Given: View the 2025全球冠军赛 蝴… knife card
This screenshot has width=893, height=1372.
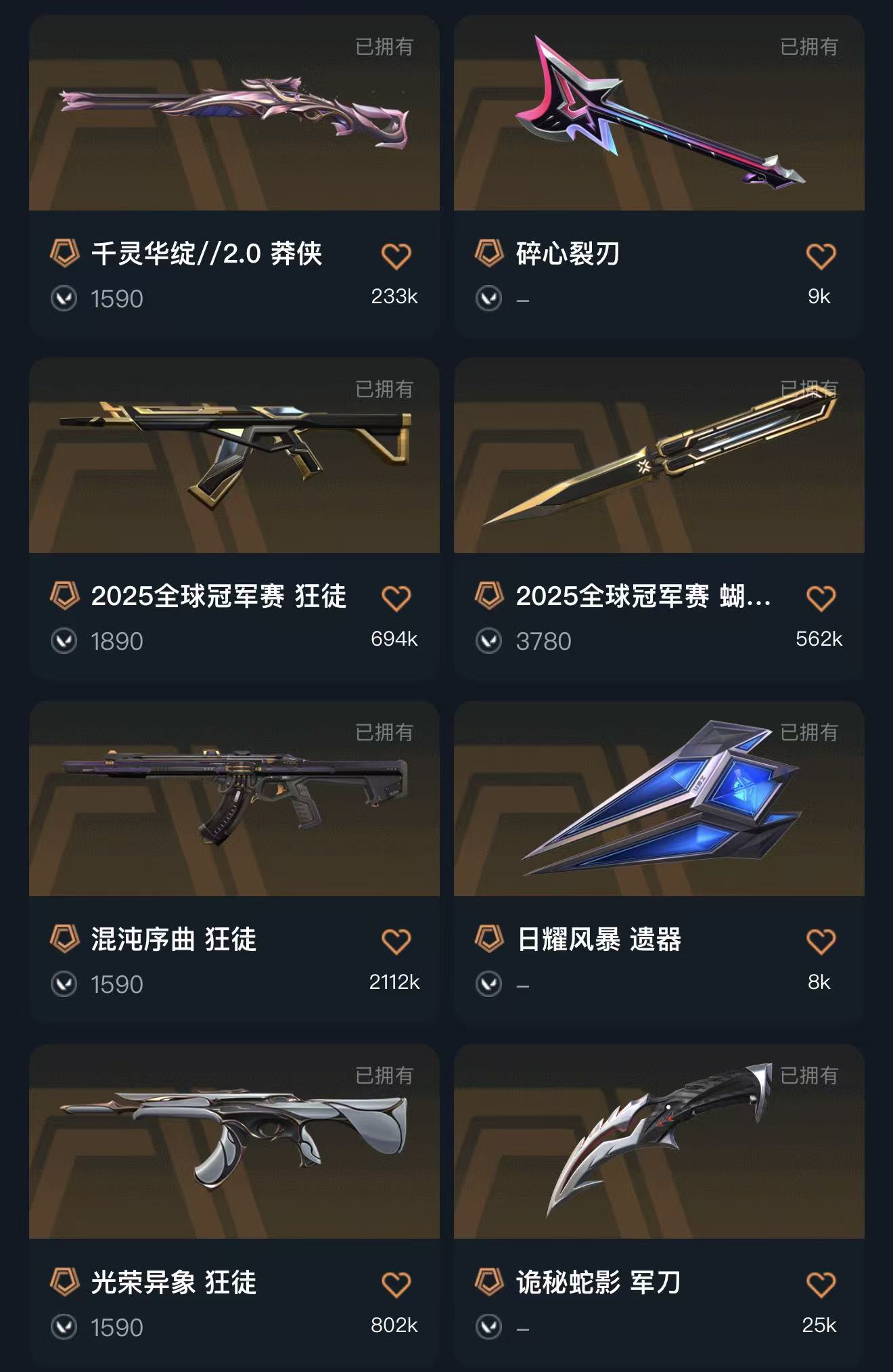Looking at the screenshot, I should [x=659, y=518].
